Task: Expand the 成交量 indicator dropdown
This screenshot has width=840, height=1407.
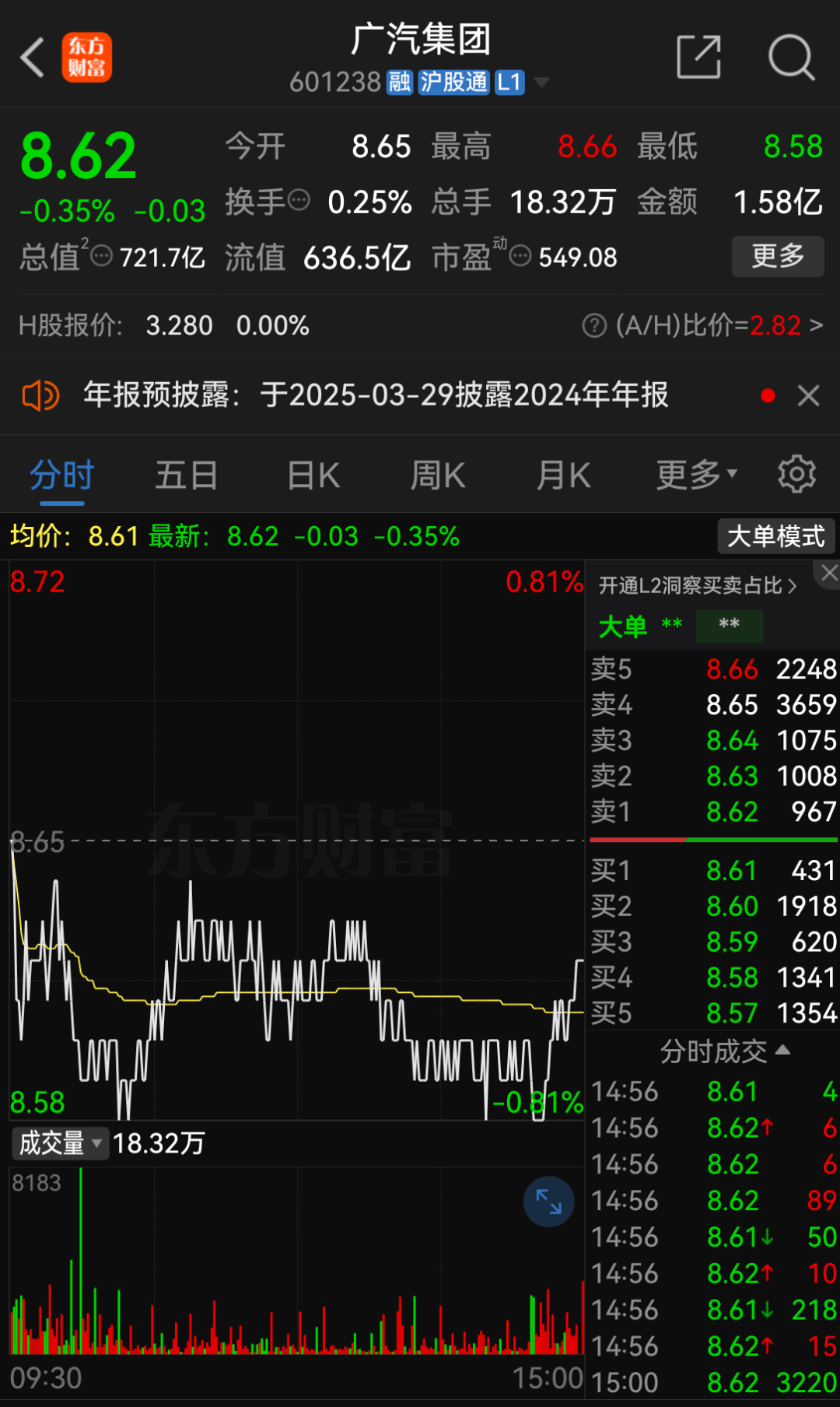Action: click(61, 1143)
